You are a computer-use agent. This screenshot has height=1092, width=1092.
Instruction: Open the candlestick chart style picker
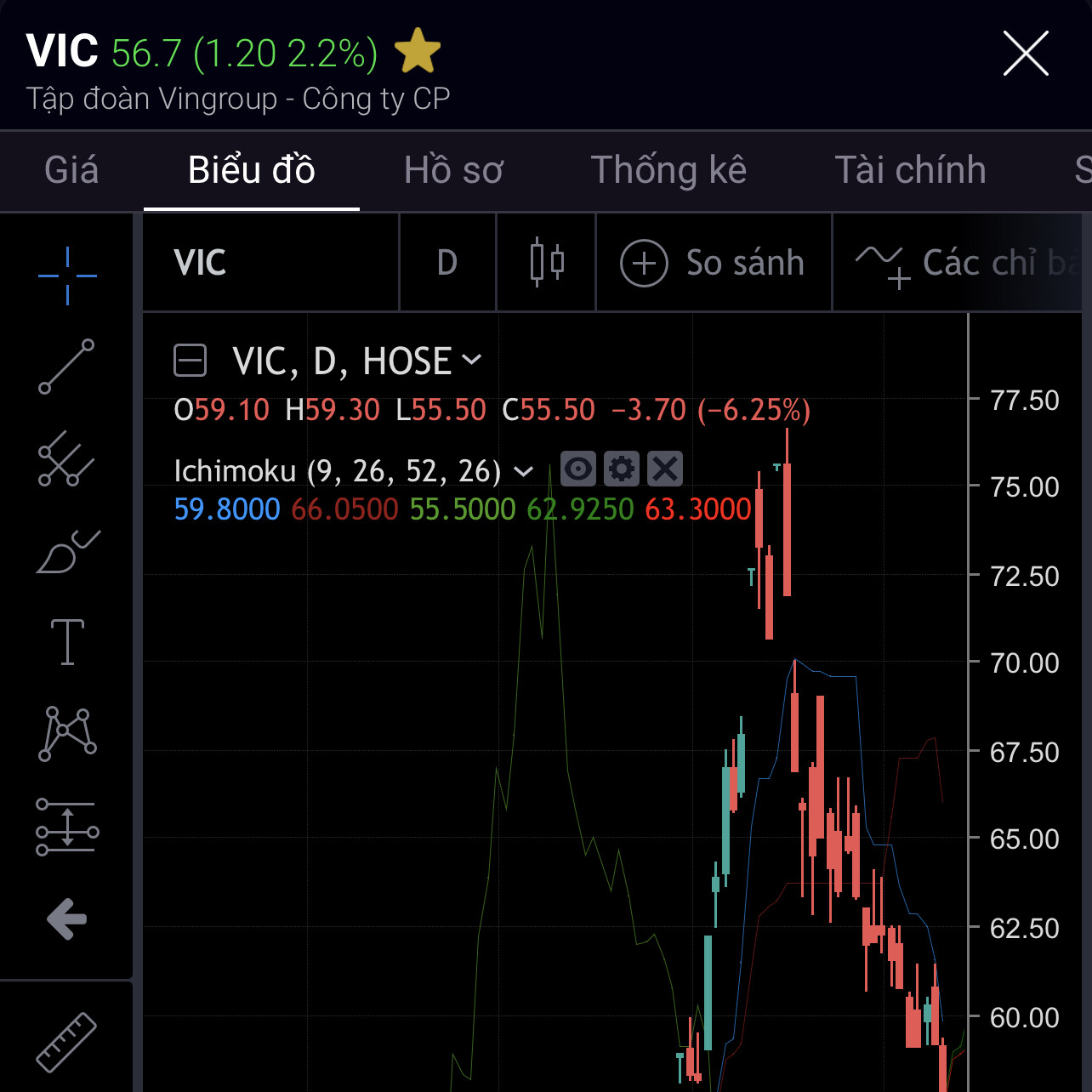[546, 263]
